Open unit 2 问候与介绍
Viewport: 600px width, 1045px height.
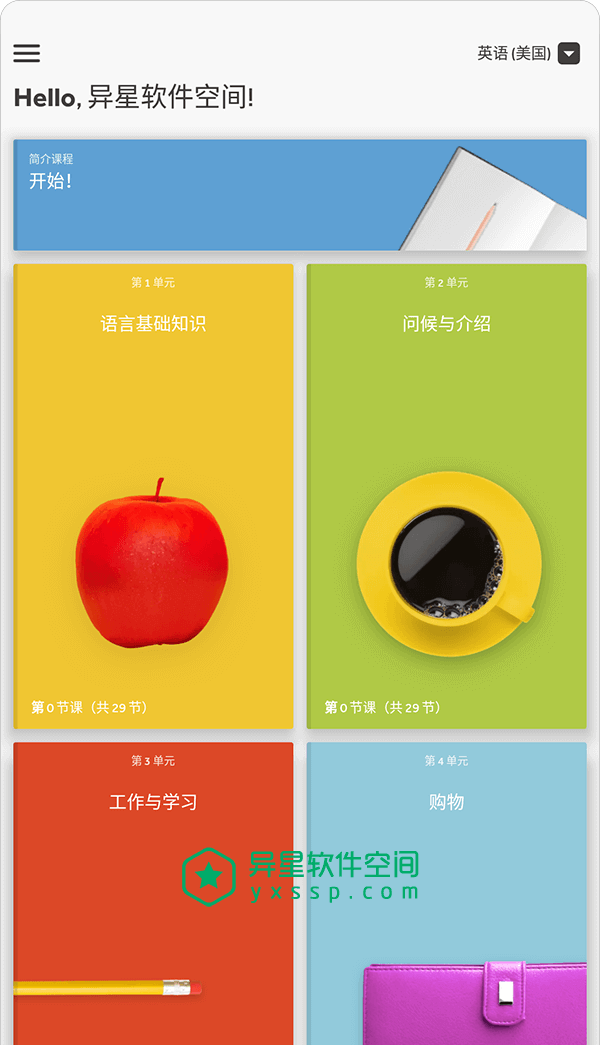(x=446, y=495)
